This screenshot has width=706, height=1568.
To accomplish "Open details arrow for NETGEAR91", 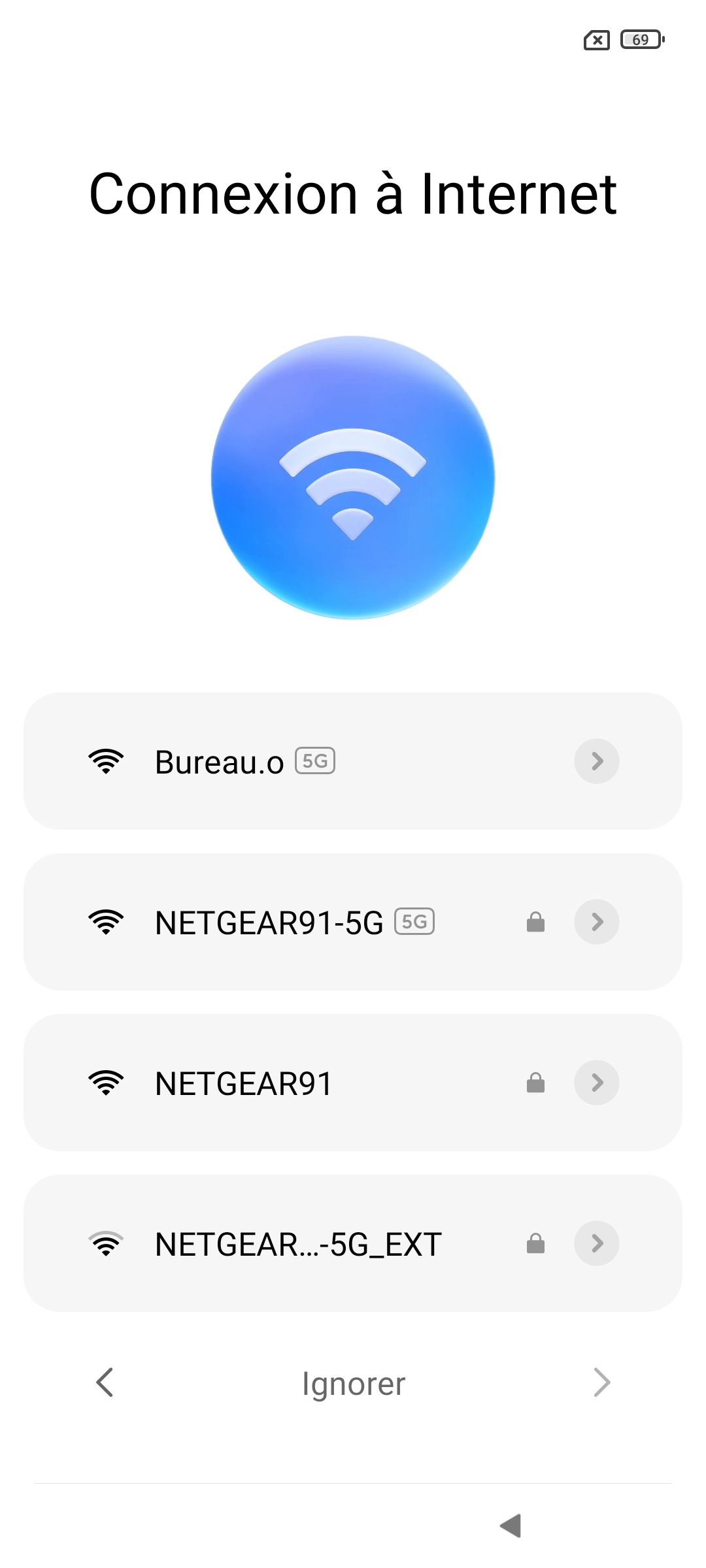I will tap(596, 1083).
